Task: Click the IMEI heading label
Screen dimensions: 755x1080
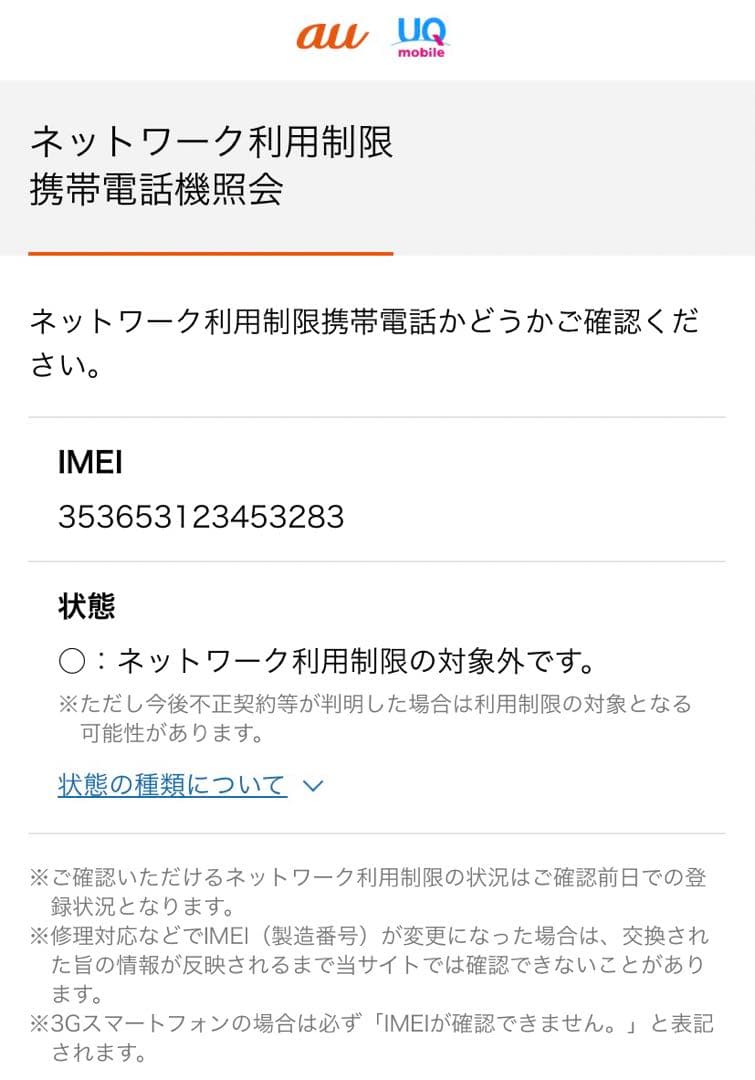Action: (x=88, y=463)
